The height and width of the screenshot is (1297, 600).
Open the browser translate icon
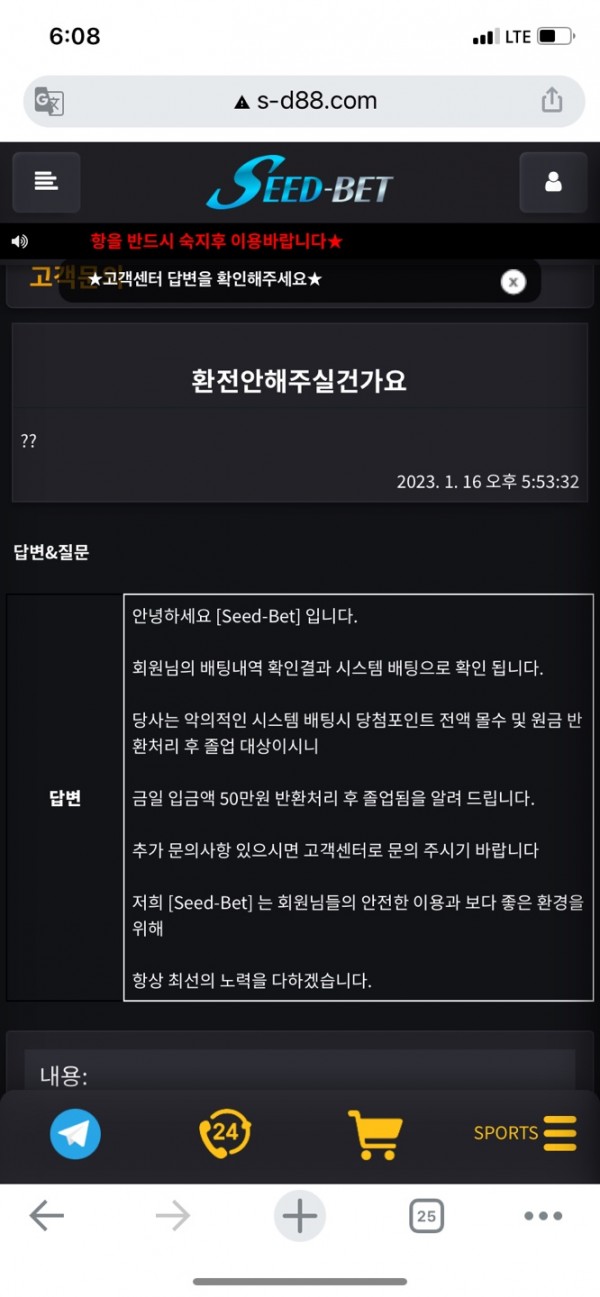click(49, 101)
